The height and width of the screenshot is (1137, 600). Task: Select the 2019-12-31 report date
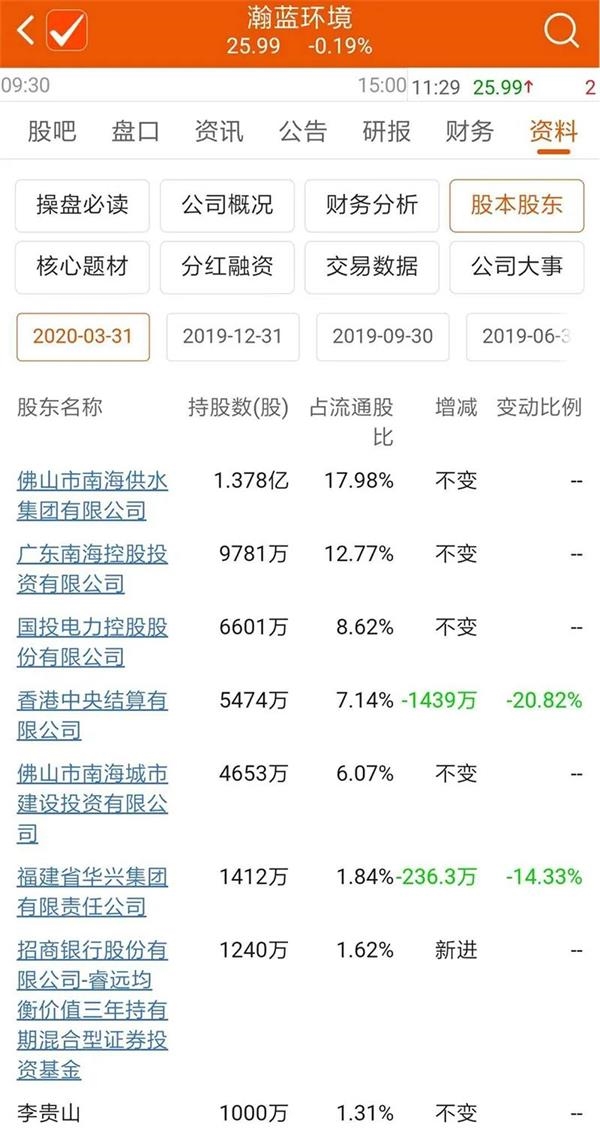click(233, 336)
